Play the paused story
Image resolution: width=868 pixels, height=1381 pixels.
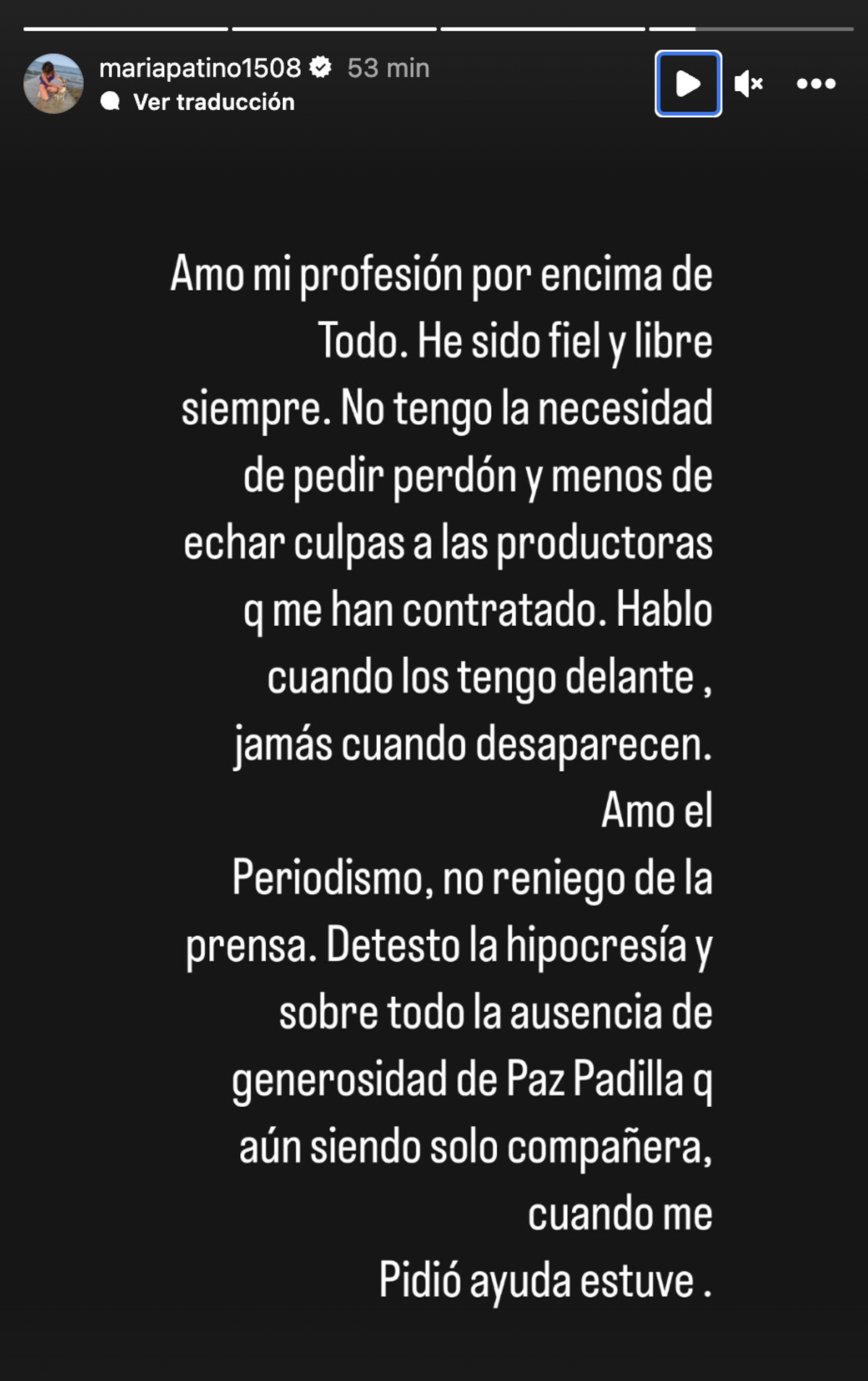(688, 84)
